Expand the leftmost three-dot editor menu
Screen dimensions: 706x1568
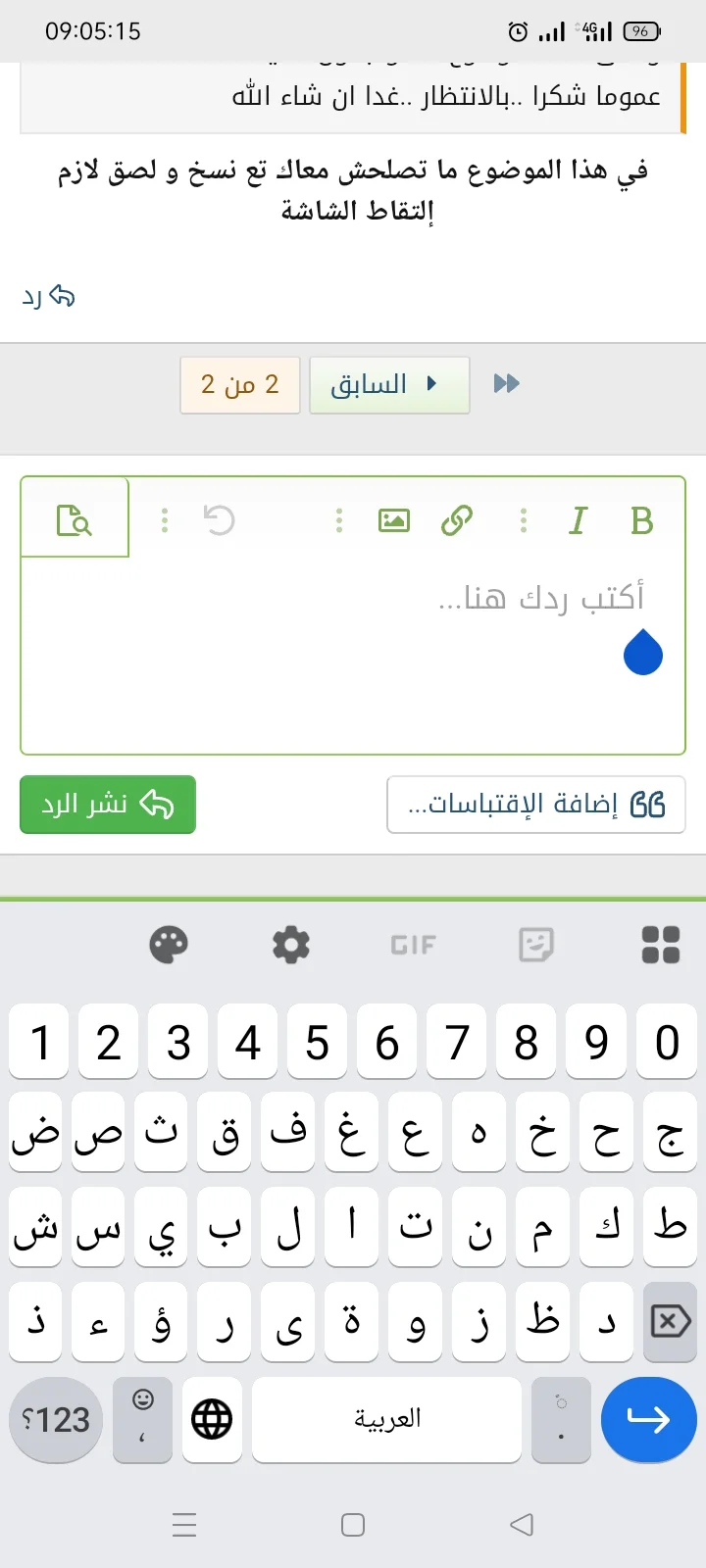pyautogui.click(x=164, y=519)
